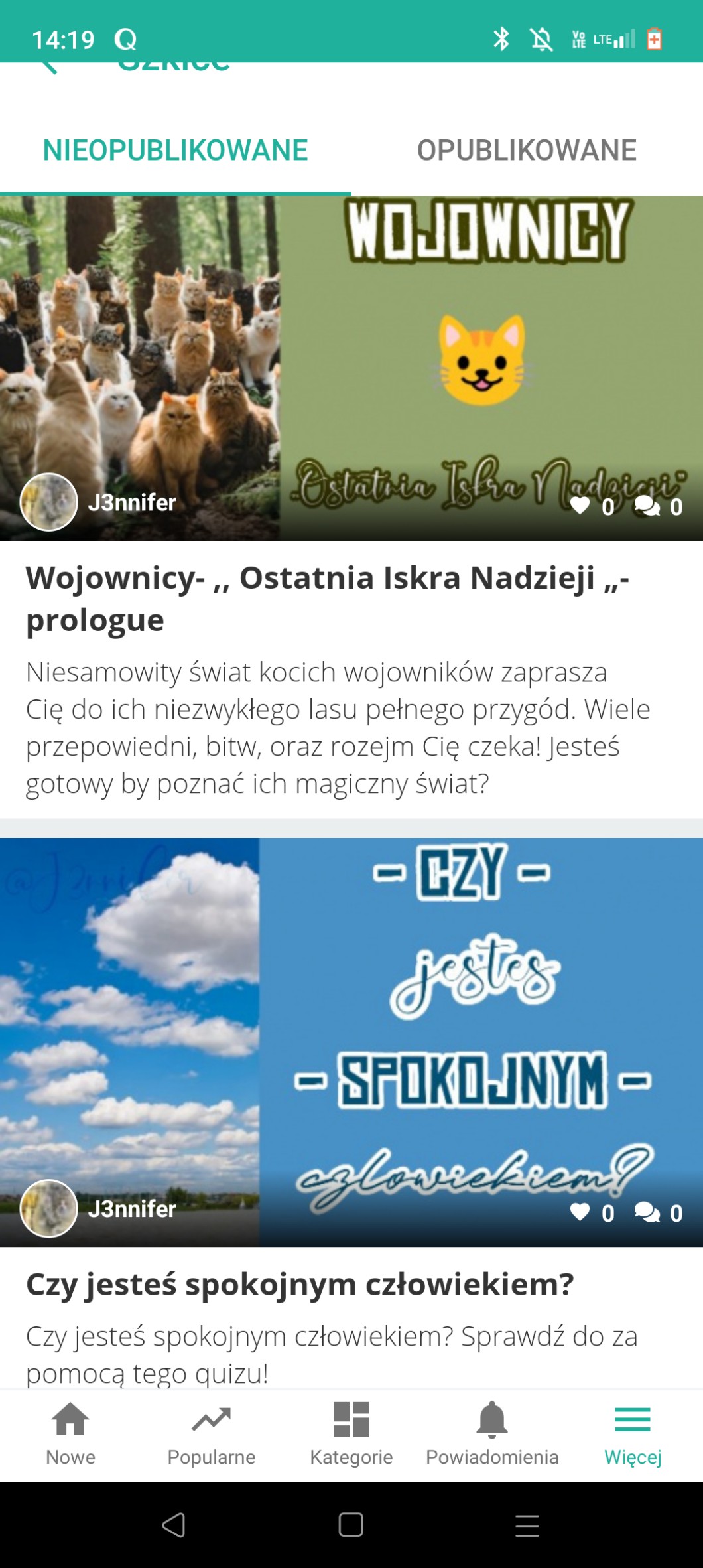
Task: Select the Nieopublikowane tab
Action: coord(175,151)
